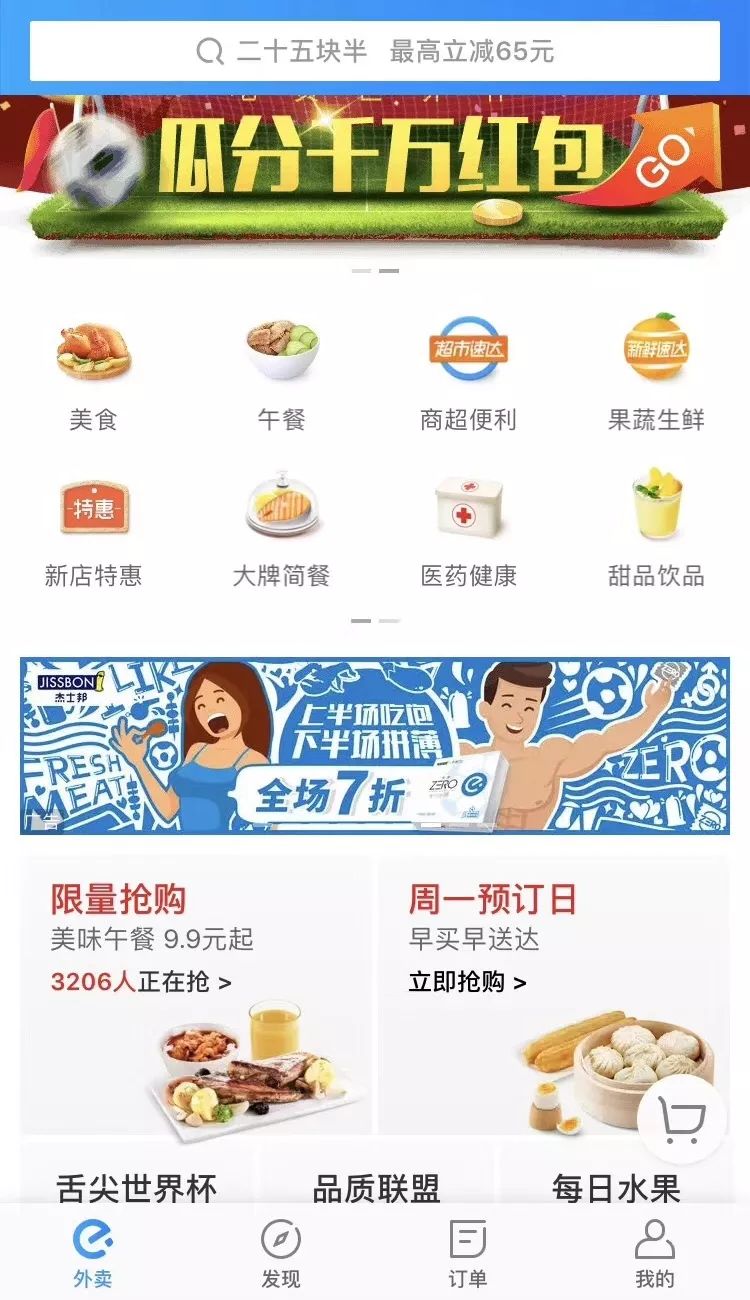Open the 新店特惠 new store deals icon

(91, 510)
